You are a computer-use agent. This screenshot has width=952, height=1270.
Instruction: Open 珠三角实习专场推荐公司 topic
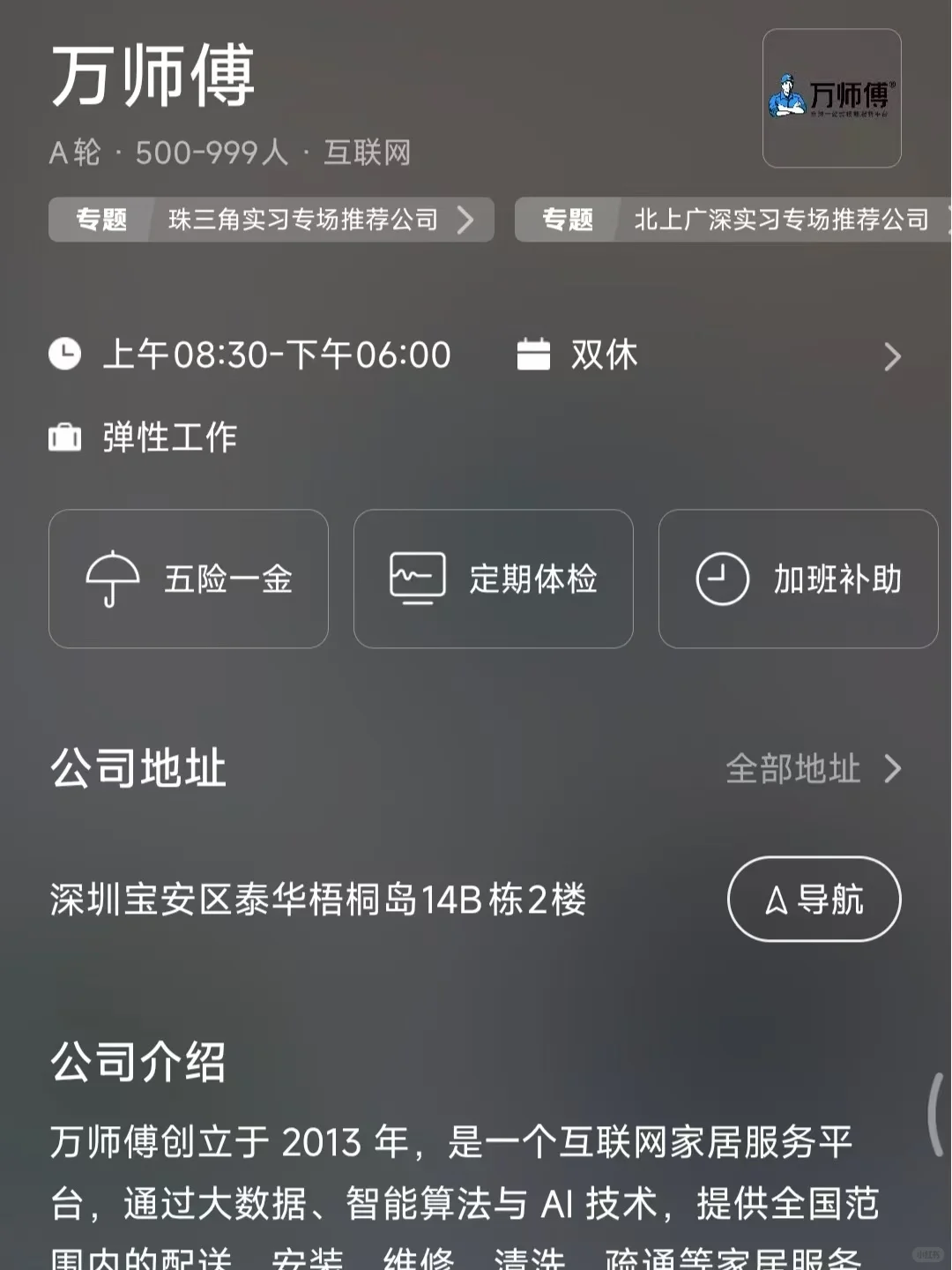tap(271, 220)
